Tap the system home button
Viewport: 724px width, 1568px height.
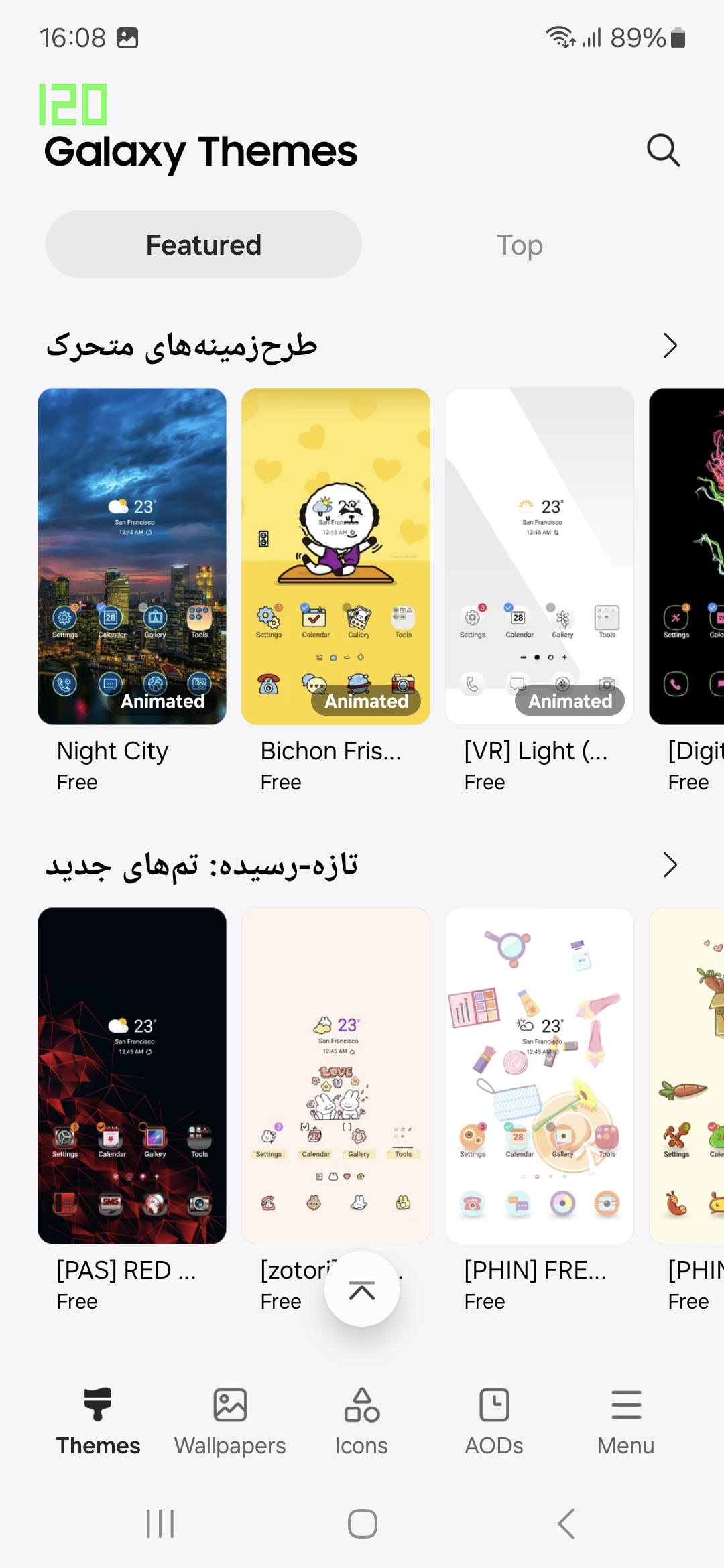[362, 1524]
